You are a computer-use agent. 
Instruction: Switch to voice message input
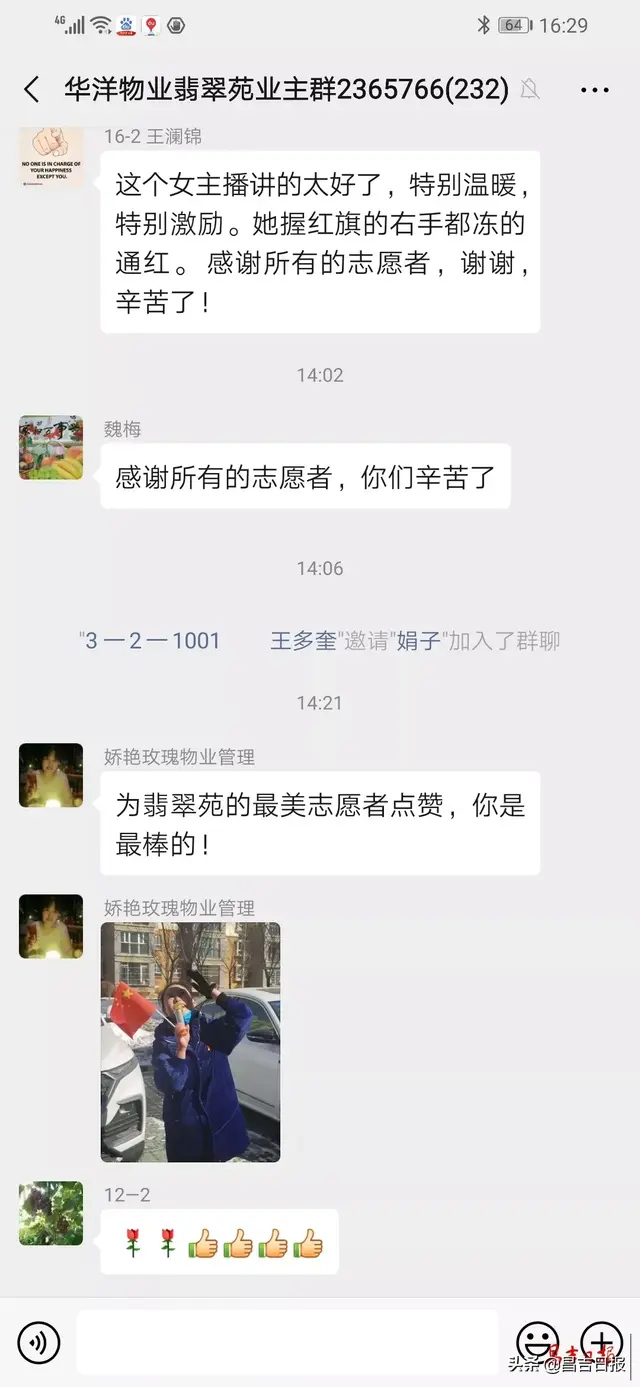point(39,1343)
